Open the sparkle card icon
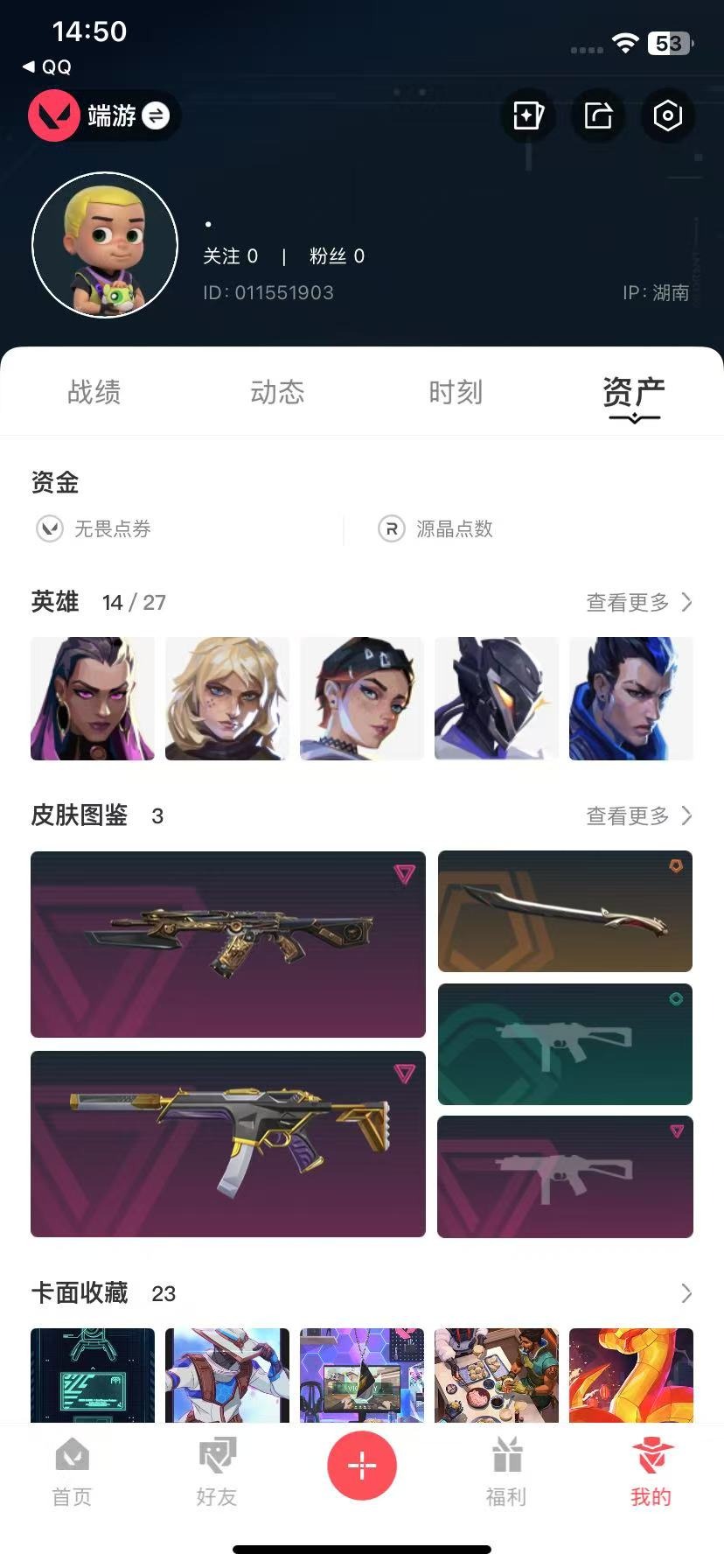724x1568 pixels. [x=528, y=115]
